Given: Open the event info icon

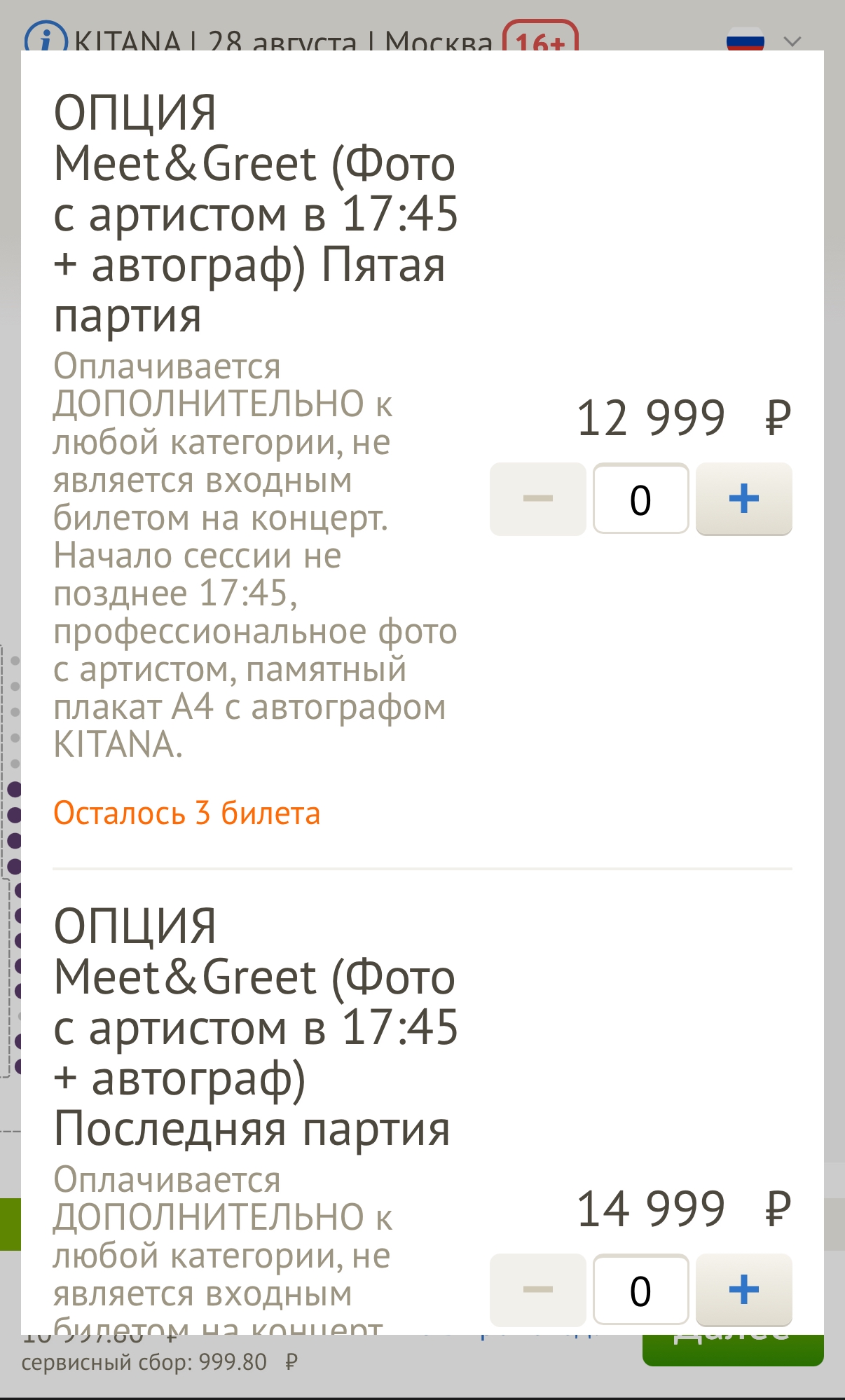Looking at the screenshot, I should pyautogui.click(x=46, y=39).
